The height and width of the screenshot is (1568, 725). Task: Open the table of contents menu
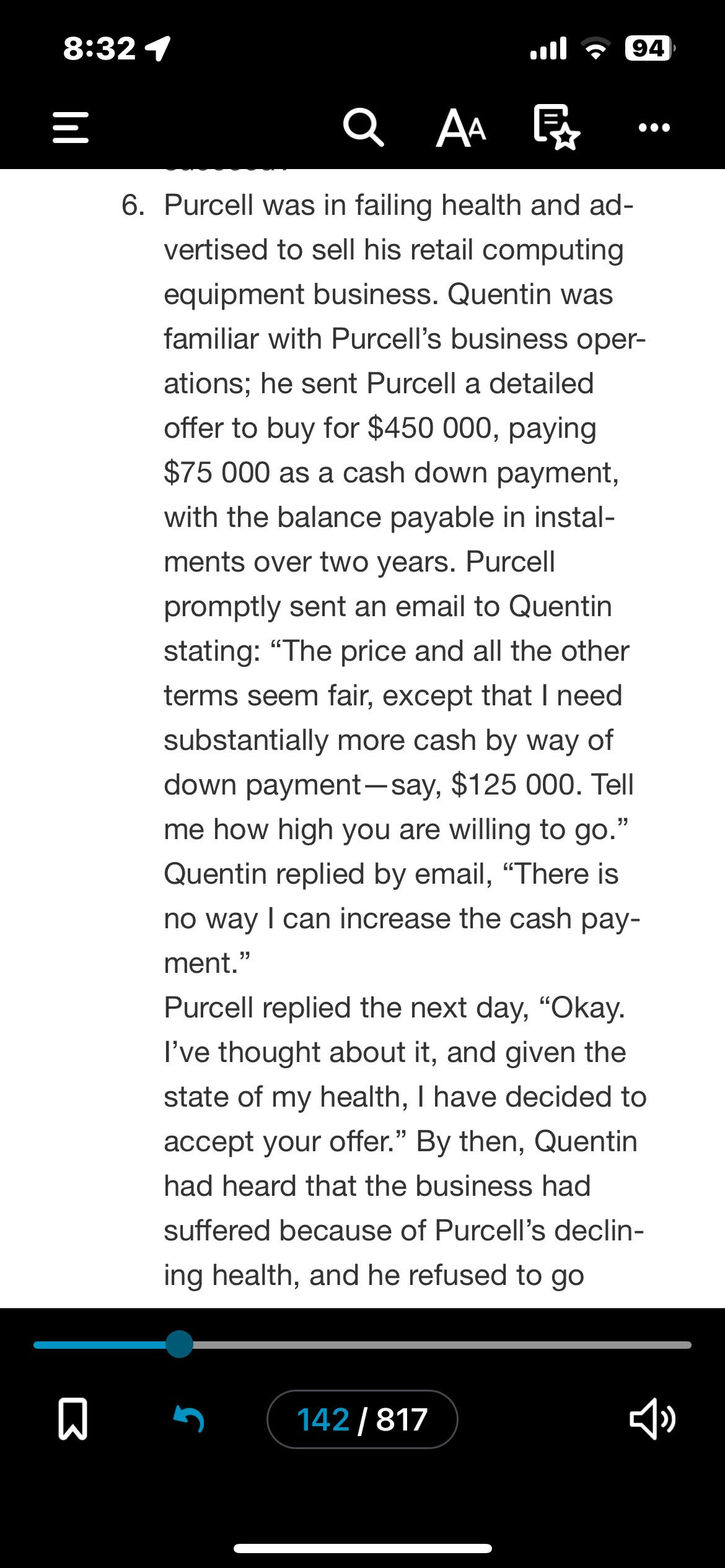[x=71, y=128]
